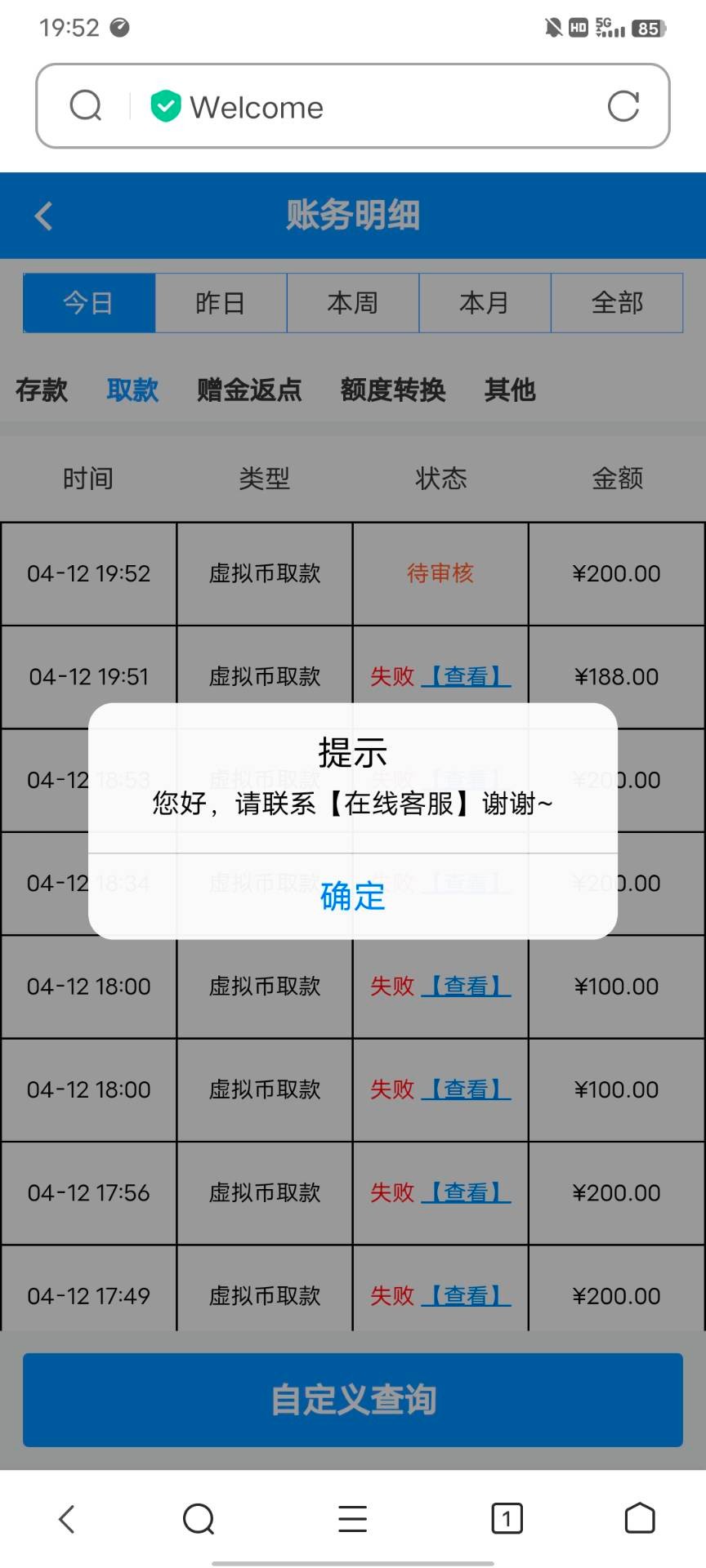The height and width of the screenshot is (1568, 706).
Task: Show open browser tabs
Action: (507, 1519)
